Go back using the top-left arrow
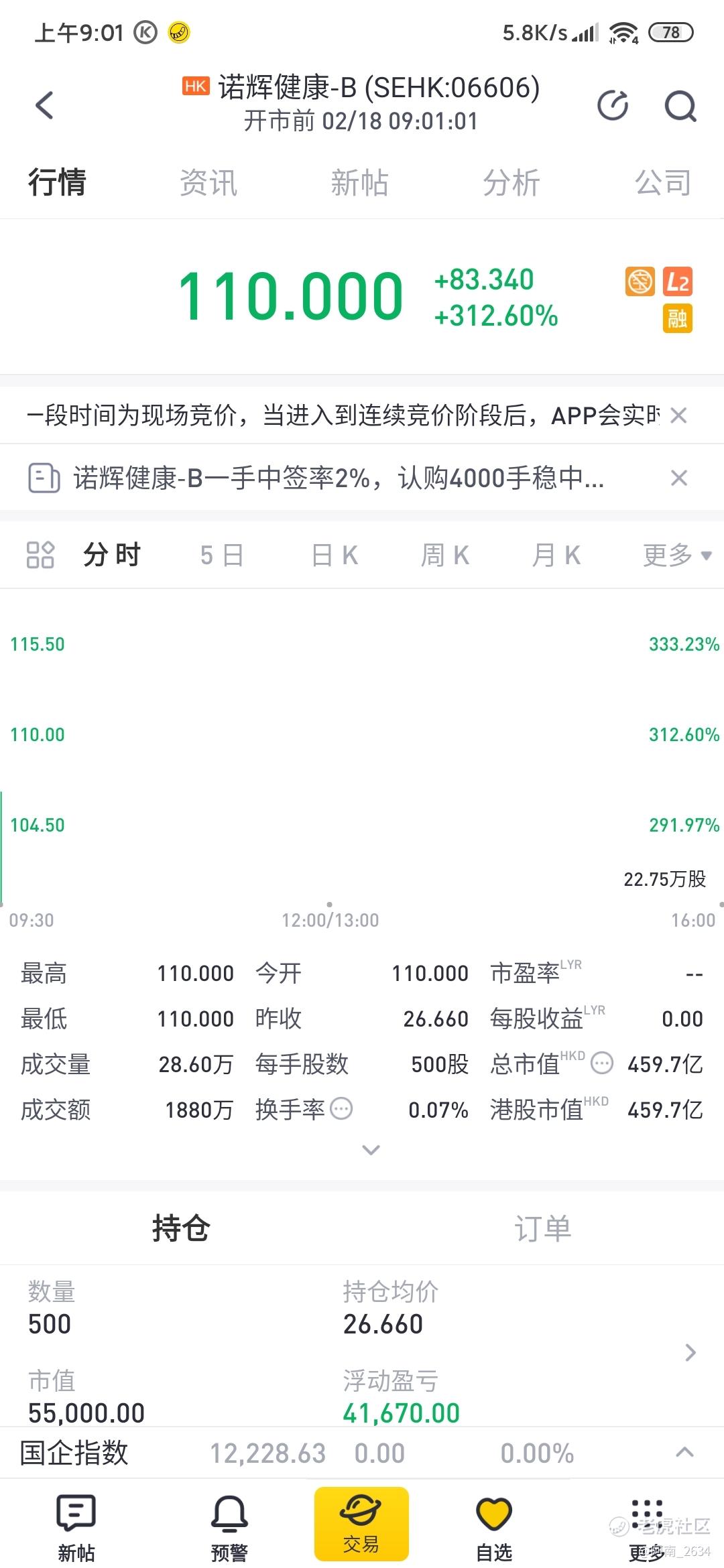 point(44,105)
